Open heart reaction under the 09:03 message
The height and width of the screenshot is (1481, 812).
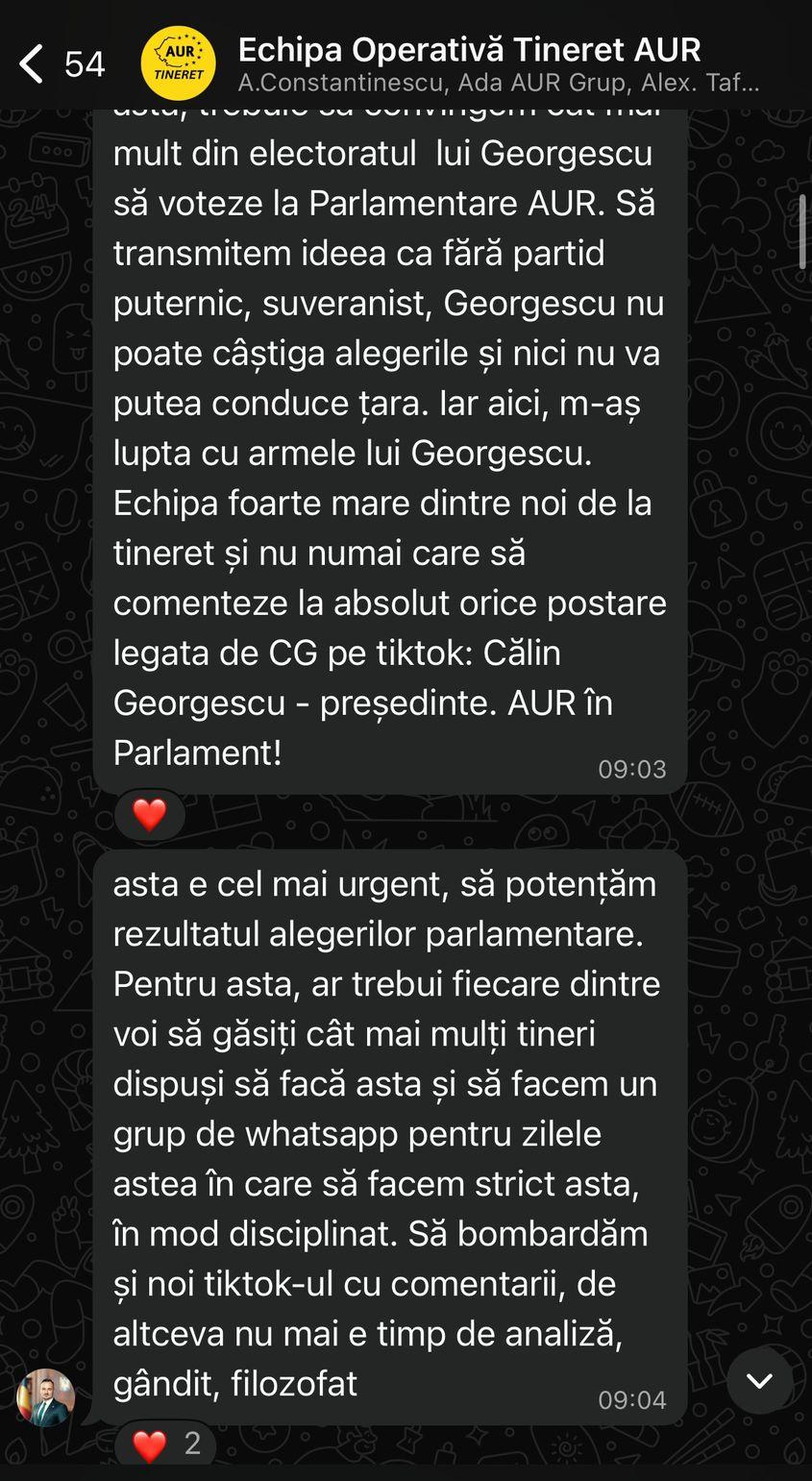click(149, 815)
